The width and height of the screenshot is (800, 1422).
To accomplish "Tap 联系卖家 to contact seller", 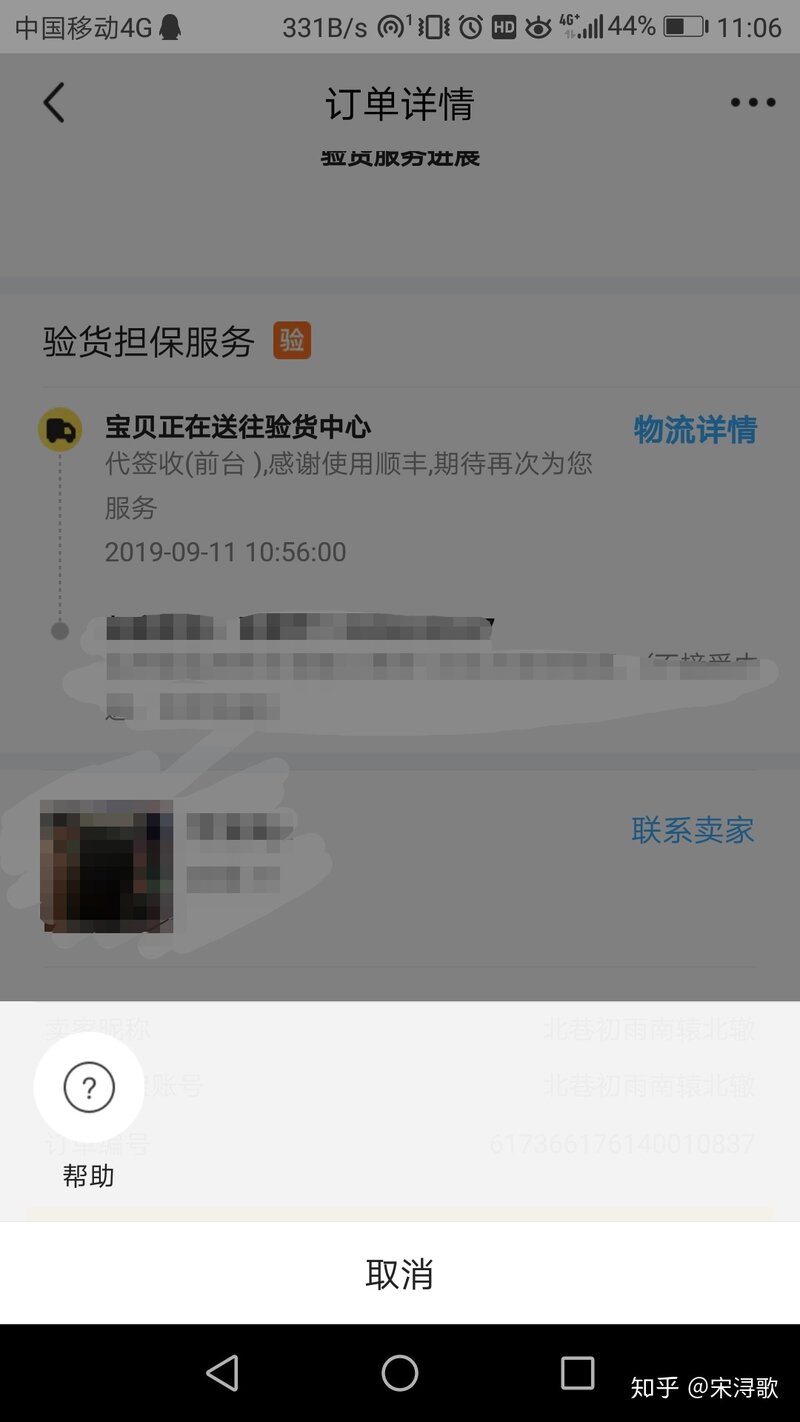I will point(692,830).
